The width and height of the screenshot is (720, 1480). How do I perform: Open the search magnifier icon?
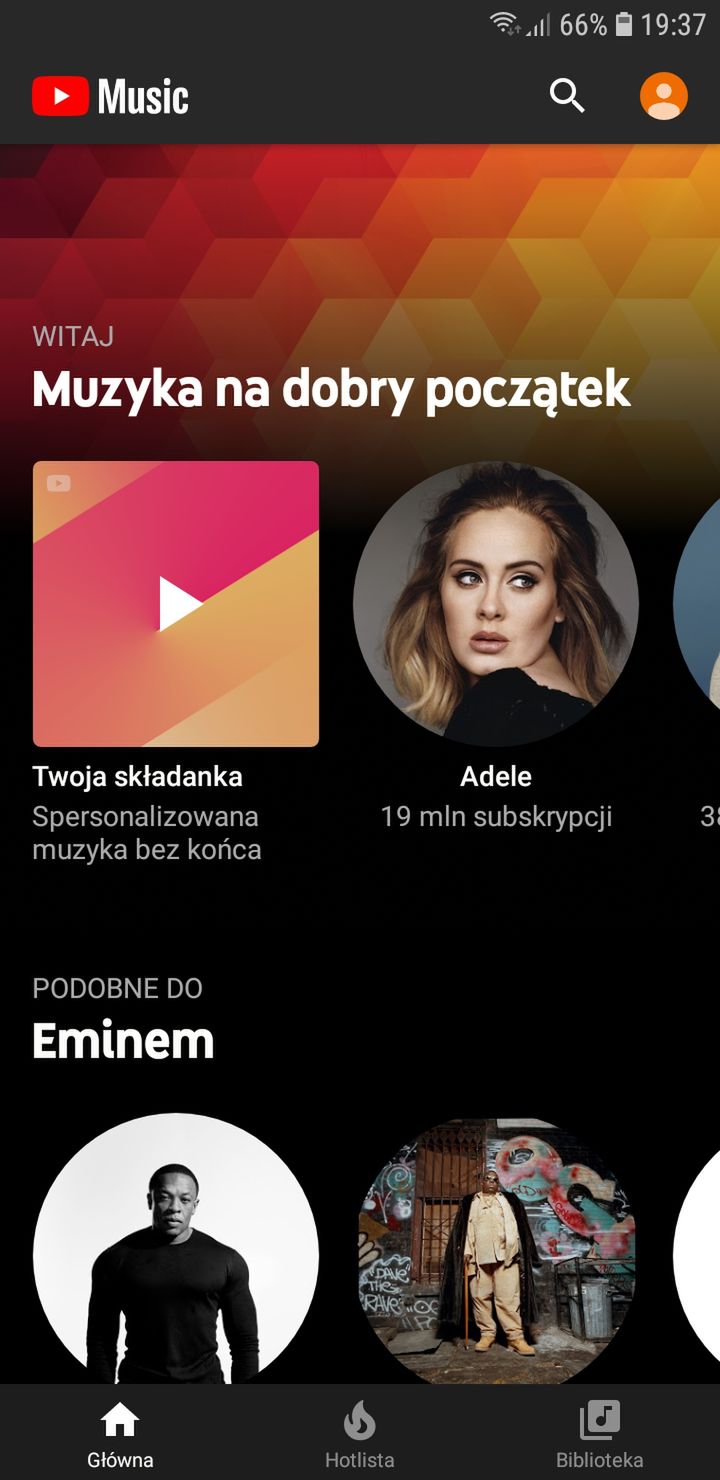click(567, 96)
